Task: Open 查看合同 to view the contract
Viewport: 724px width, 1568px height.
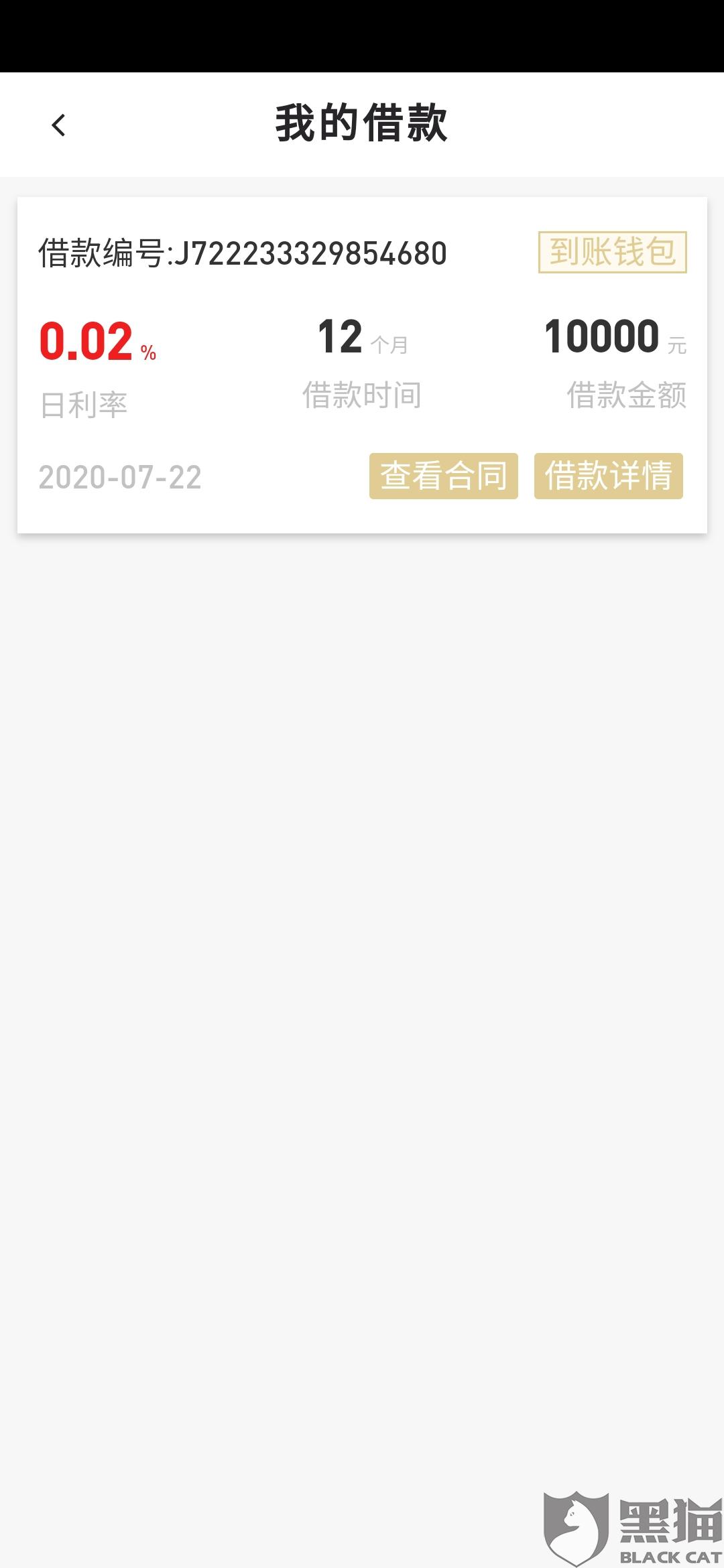Action: pos(444,476)
